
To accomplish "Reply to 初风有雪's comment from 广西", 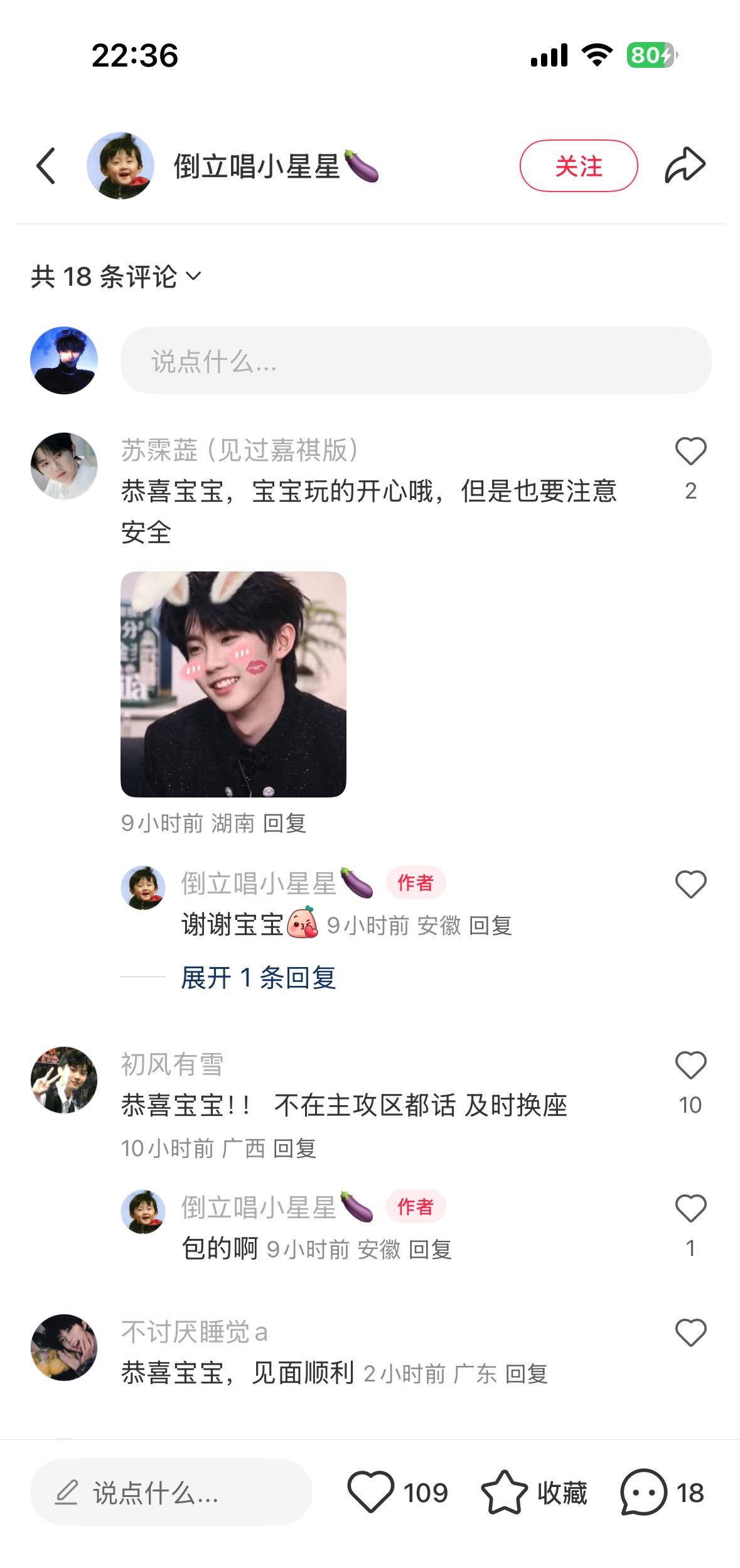I will [294, 1148].
